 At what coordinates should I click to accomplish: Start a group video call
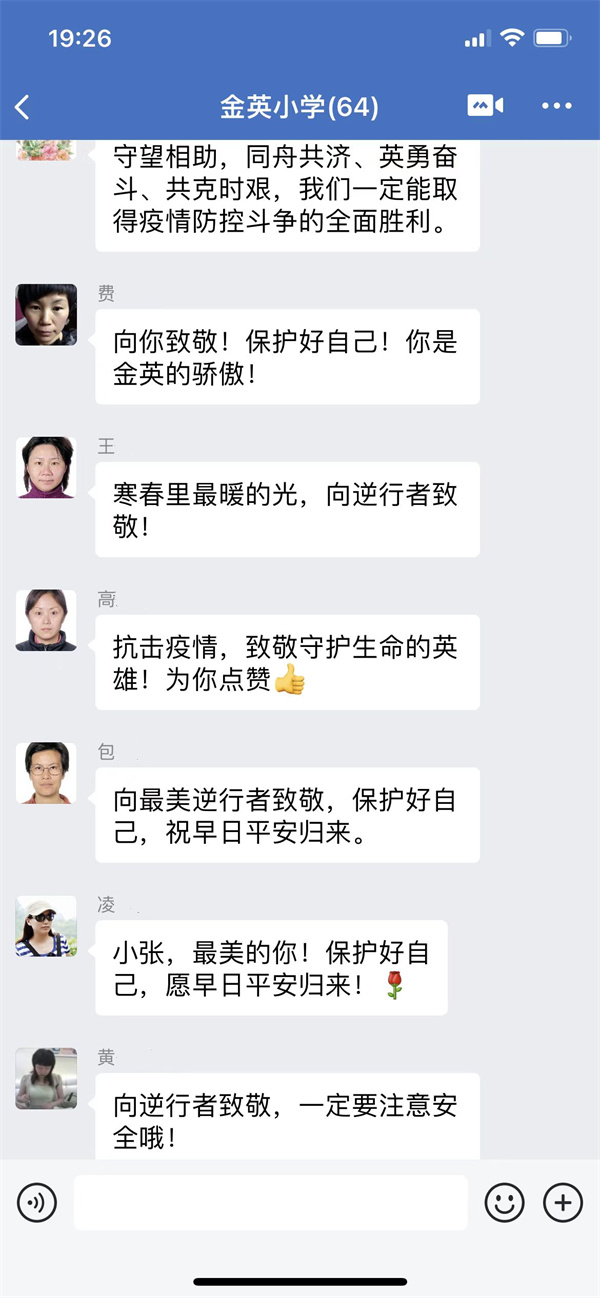(x=485, y=106)
